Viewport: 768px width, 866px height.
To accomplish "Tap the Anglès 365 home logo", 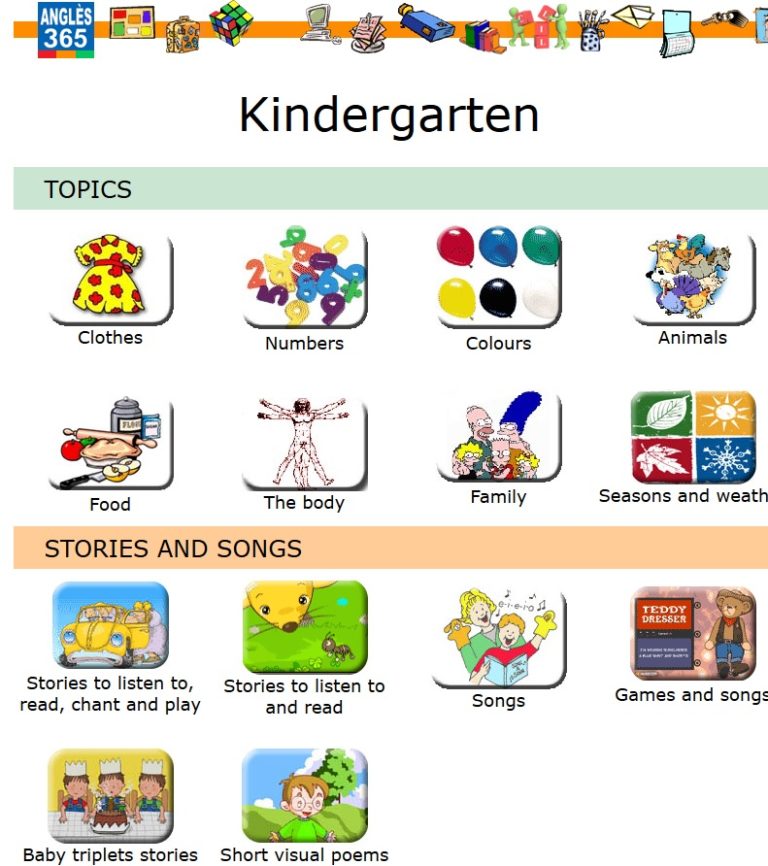I will [x=66, y=29].
